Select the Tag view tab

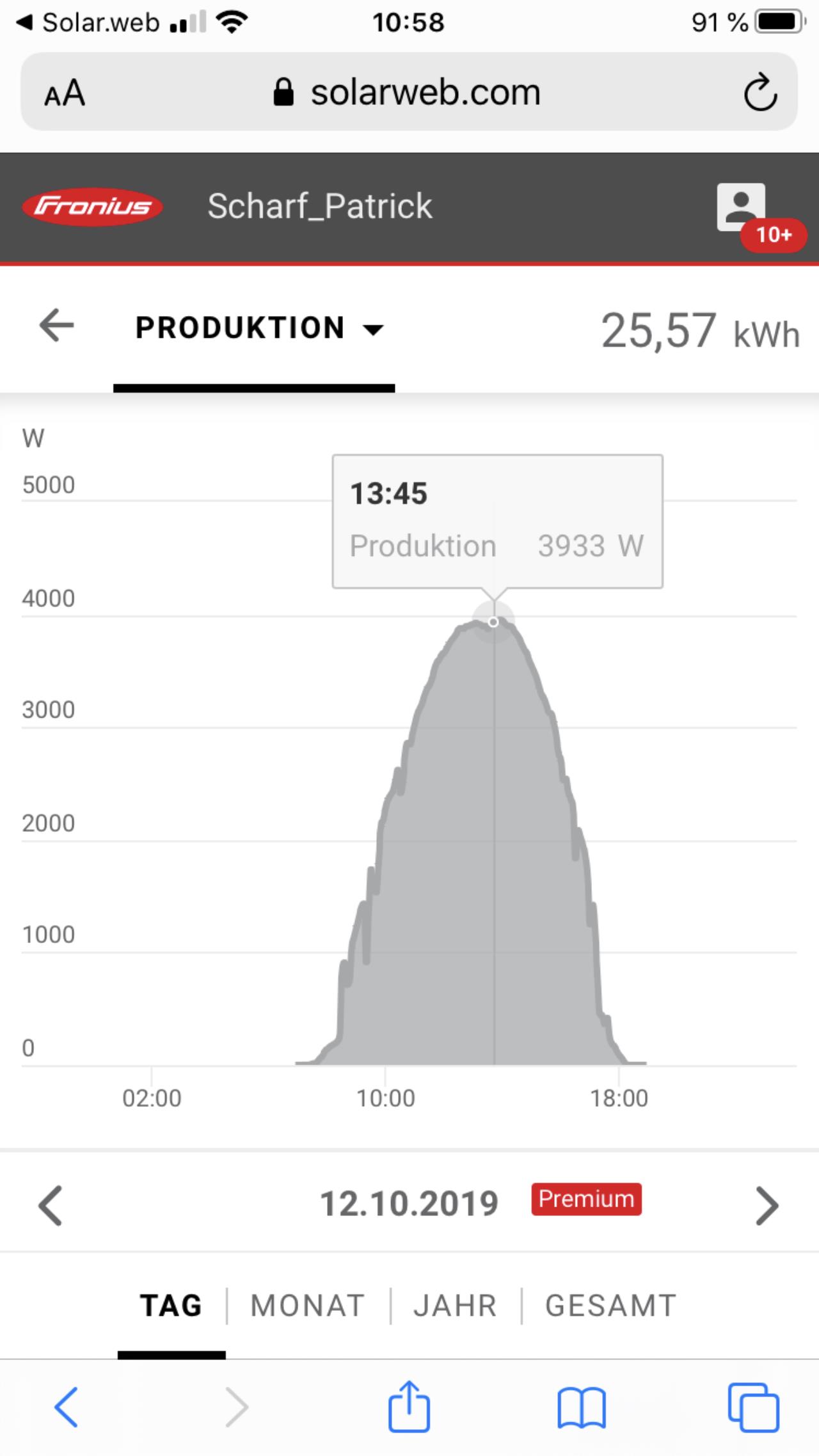coord(171,1306)
